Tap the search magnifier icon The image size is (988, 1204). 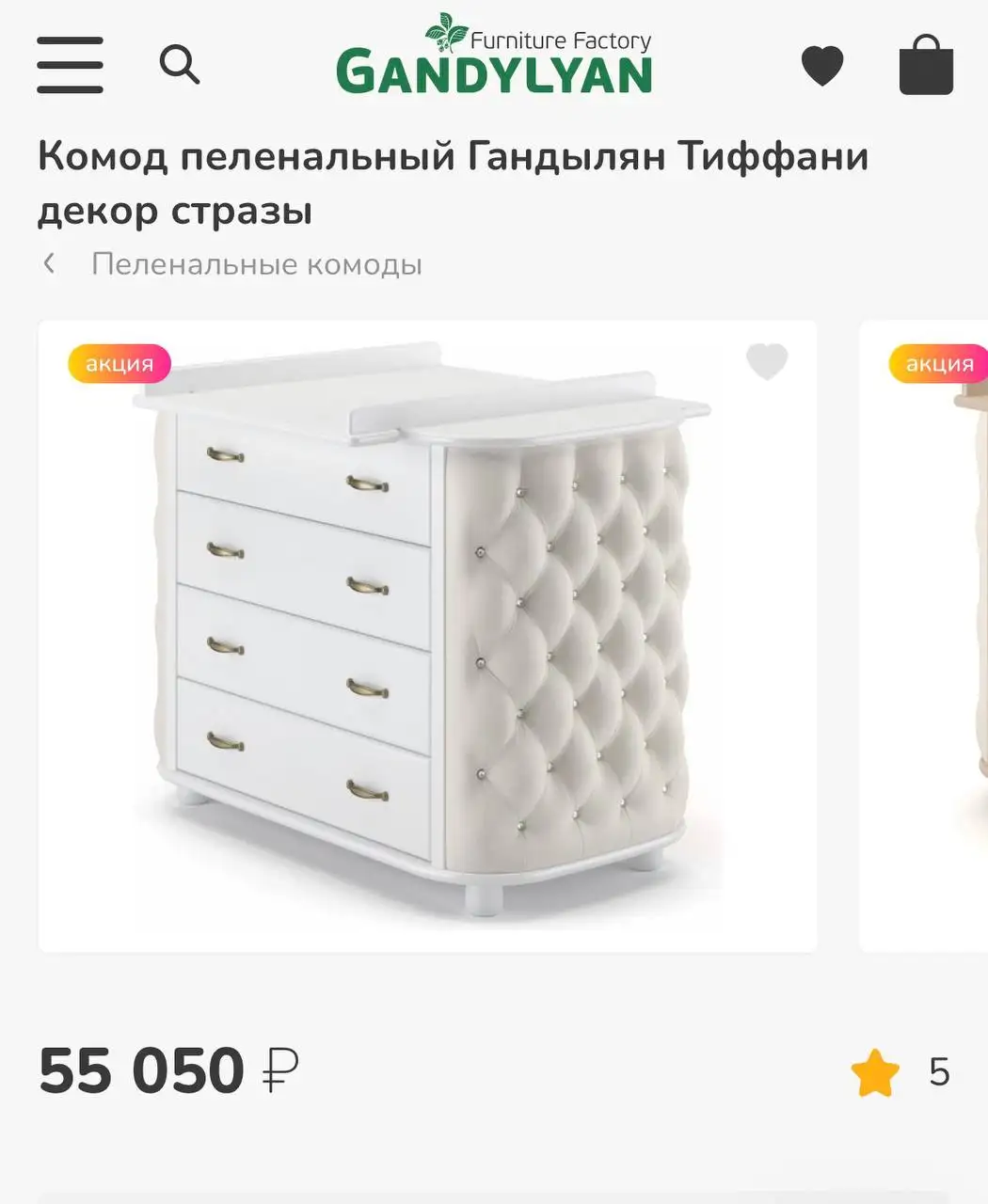click(181, 65)
